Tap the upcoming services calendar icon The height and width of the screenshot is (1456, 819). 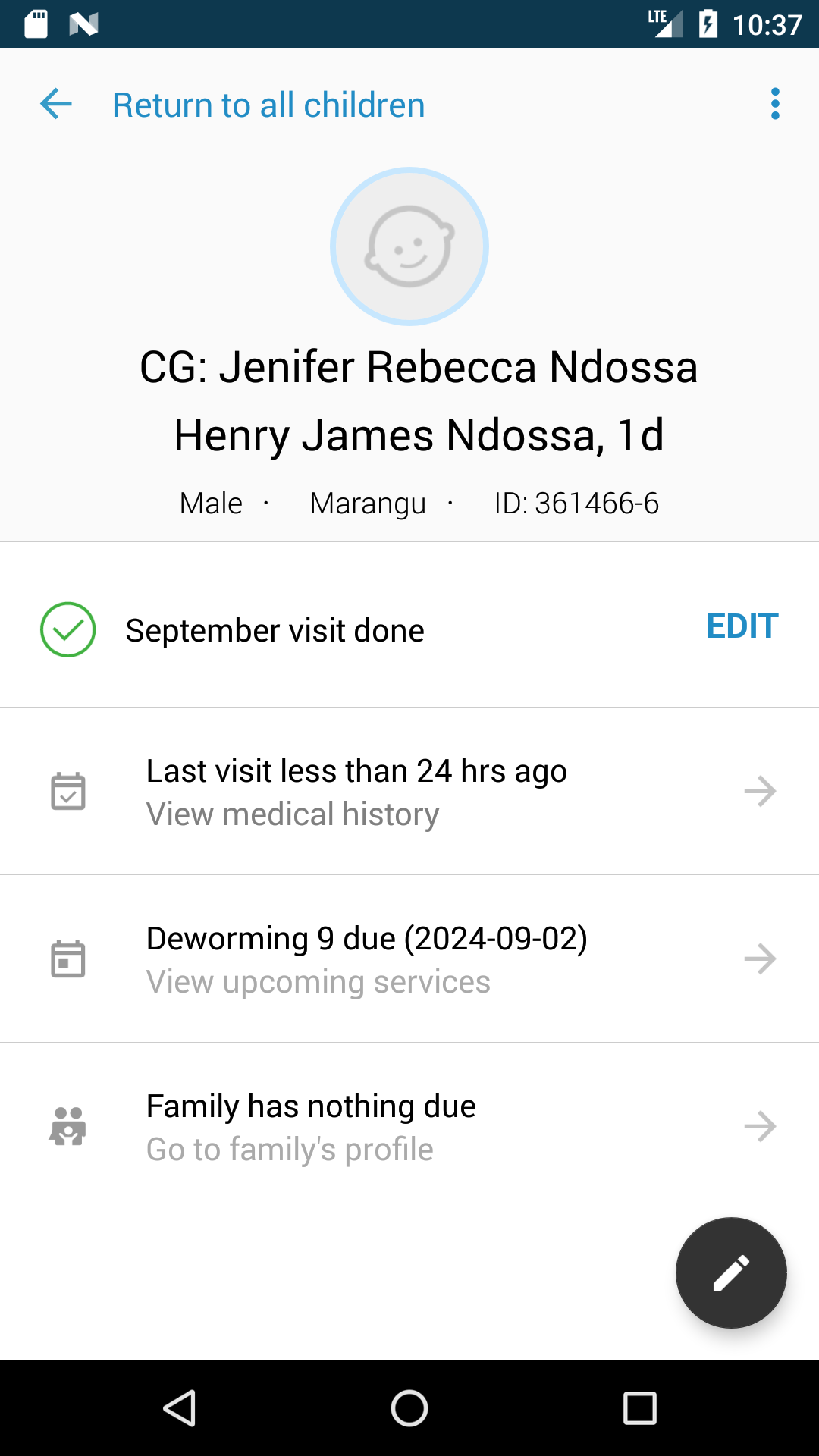(x=68, y=959)
